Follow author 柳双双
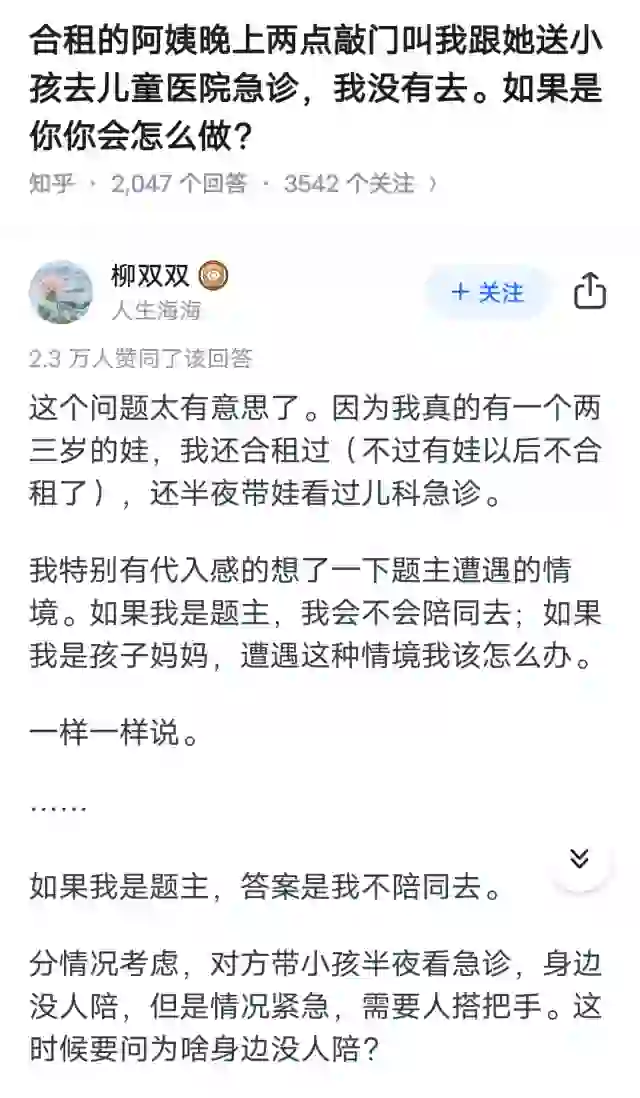Viewport: 640px width, 1098px height. coord(488,292)
